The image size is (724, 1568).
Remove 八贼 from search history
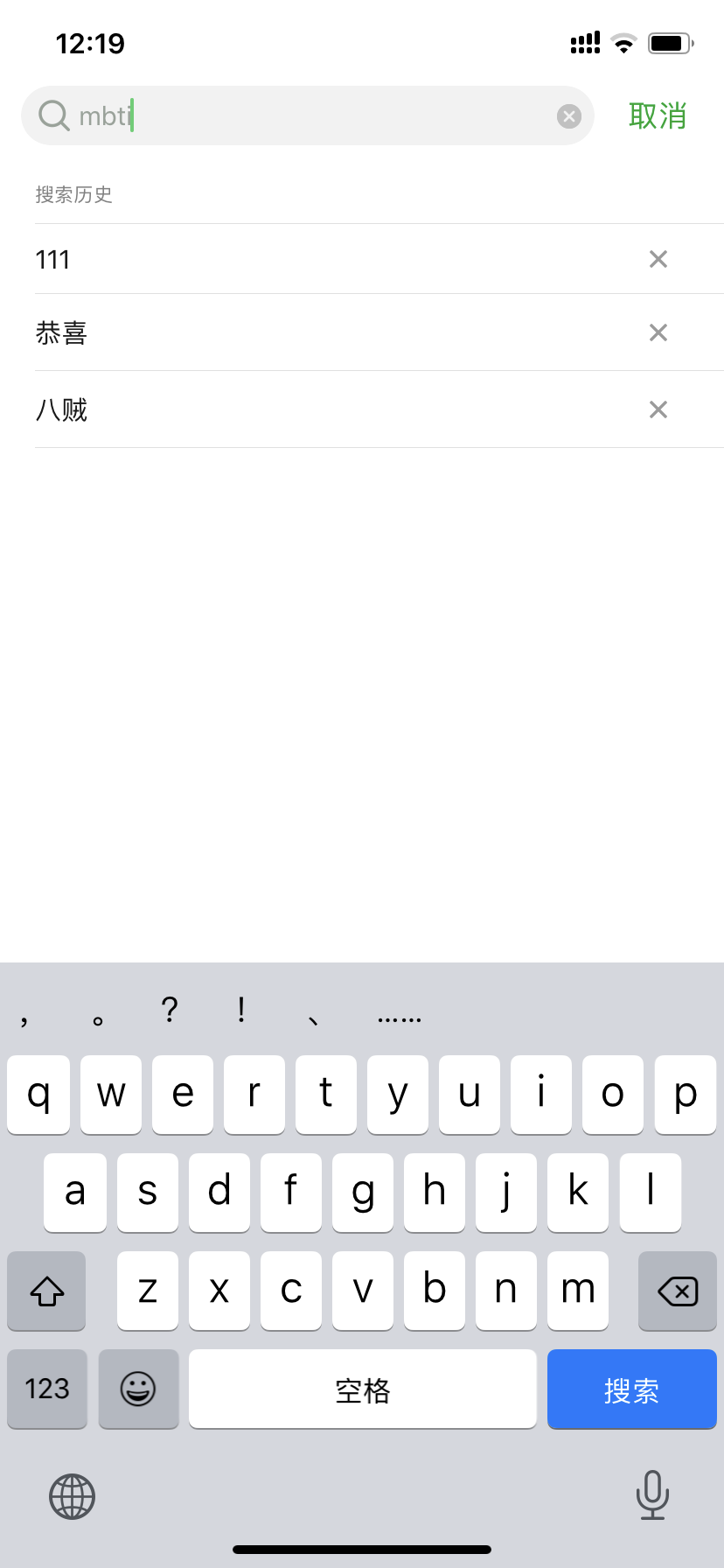[658, 409]
